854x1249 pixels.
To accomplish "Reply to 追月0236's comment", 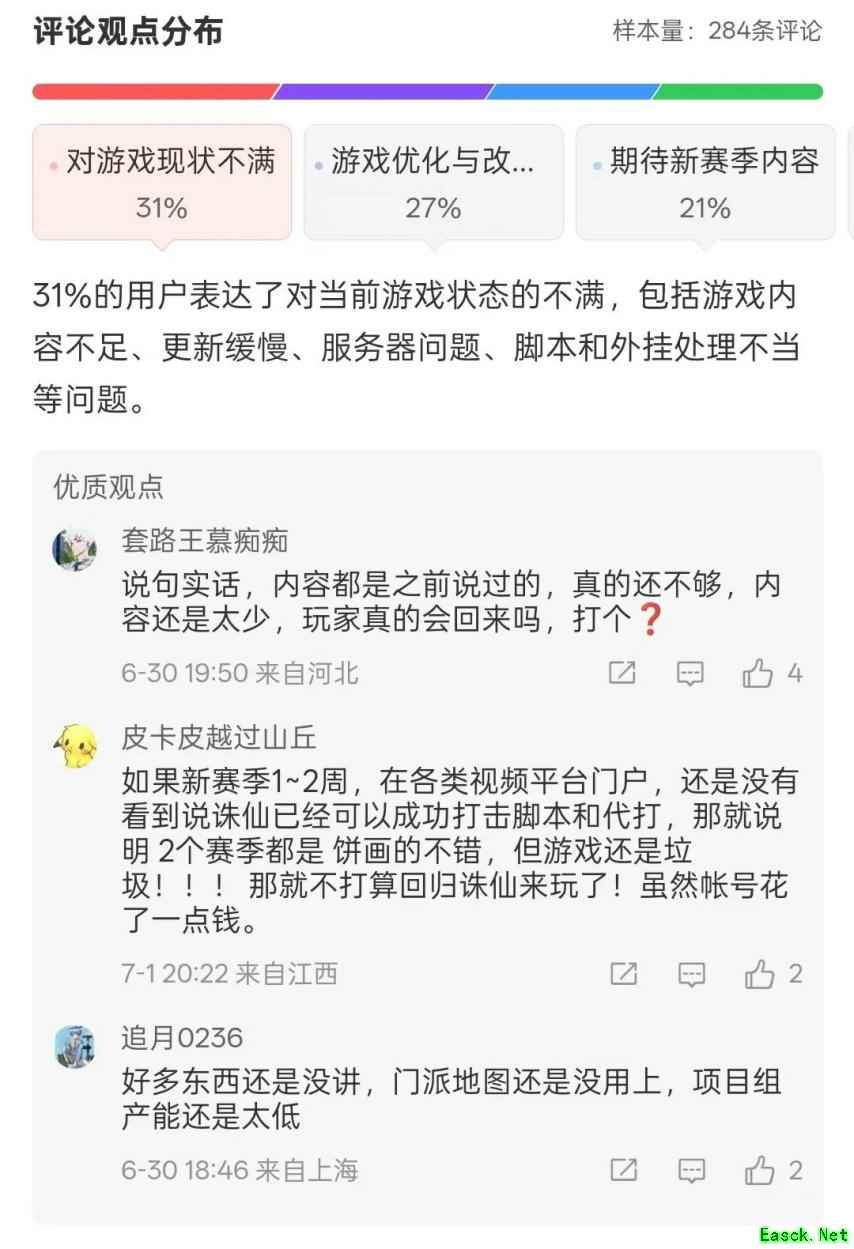I will click(691, 1170).
